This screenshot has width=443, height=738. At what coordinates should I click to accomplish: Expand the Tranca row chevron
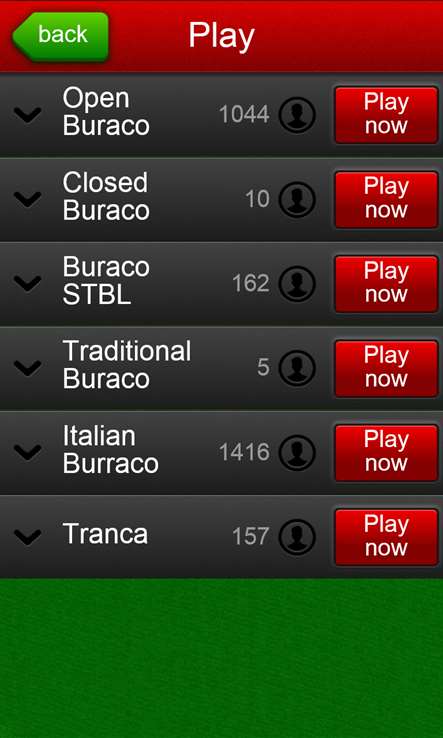[28, 537]
